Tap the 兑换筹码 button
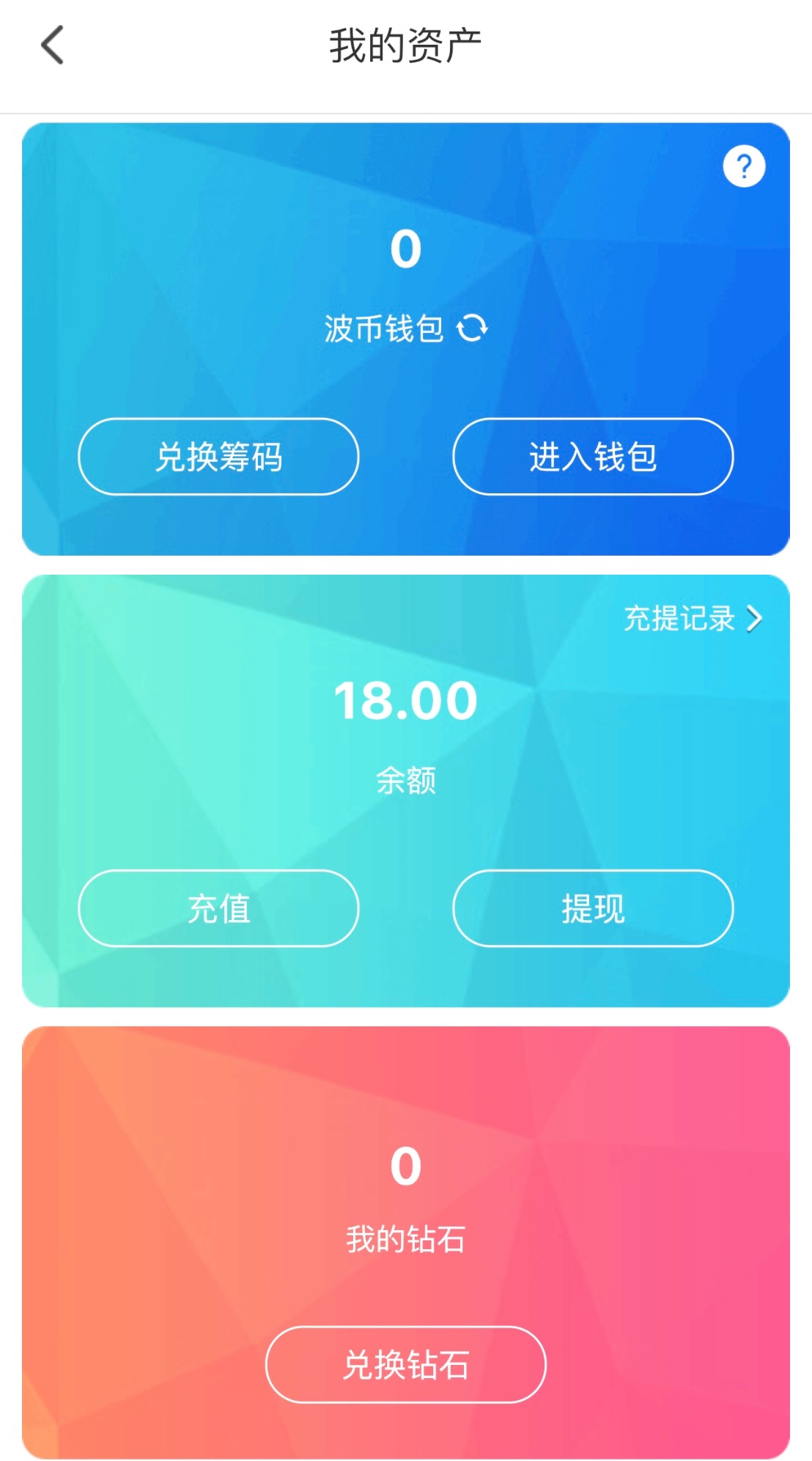Image resolution: width=812 pixels, height=1461 pixels. [x=218, y=457]
